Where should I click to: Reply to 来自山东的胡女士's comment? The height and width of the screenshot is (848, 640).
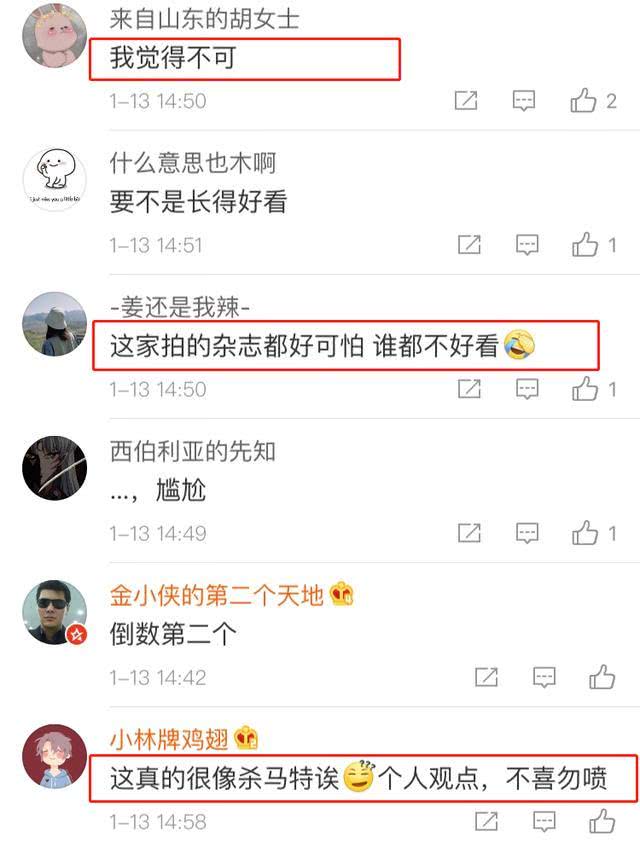(524, 100)
